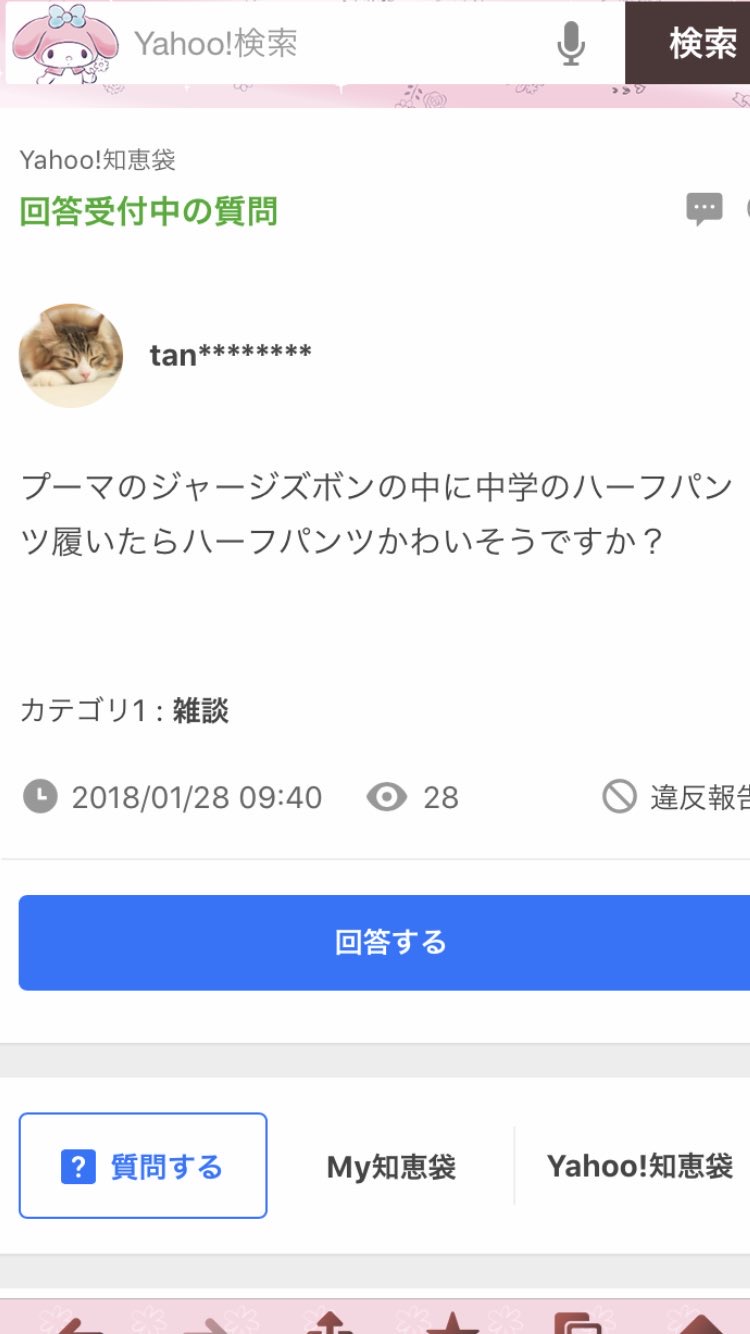Start voice search with the microphone
The width and height of the screenshot is (750, 1334).
coord(570,44)
